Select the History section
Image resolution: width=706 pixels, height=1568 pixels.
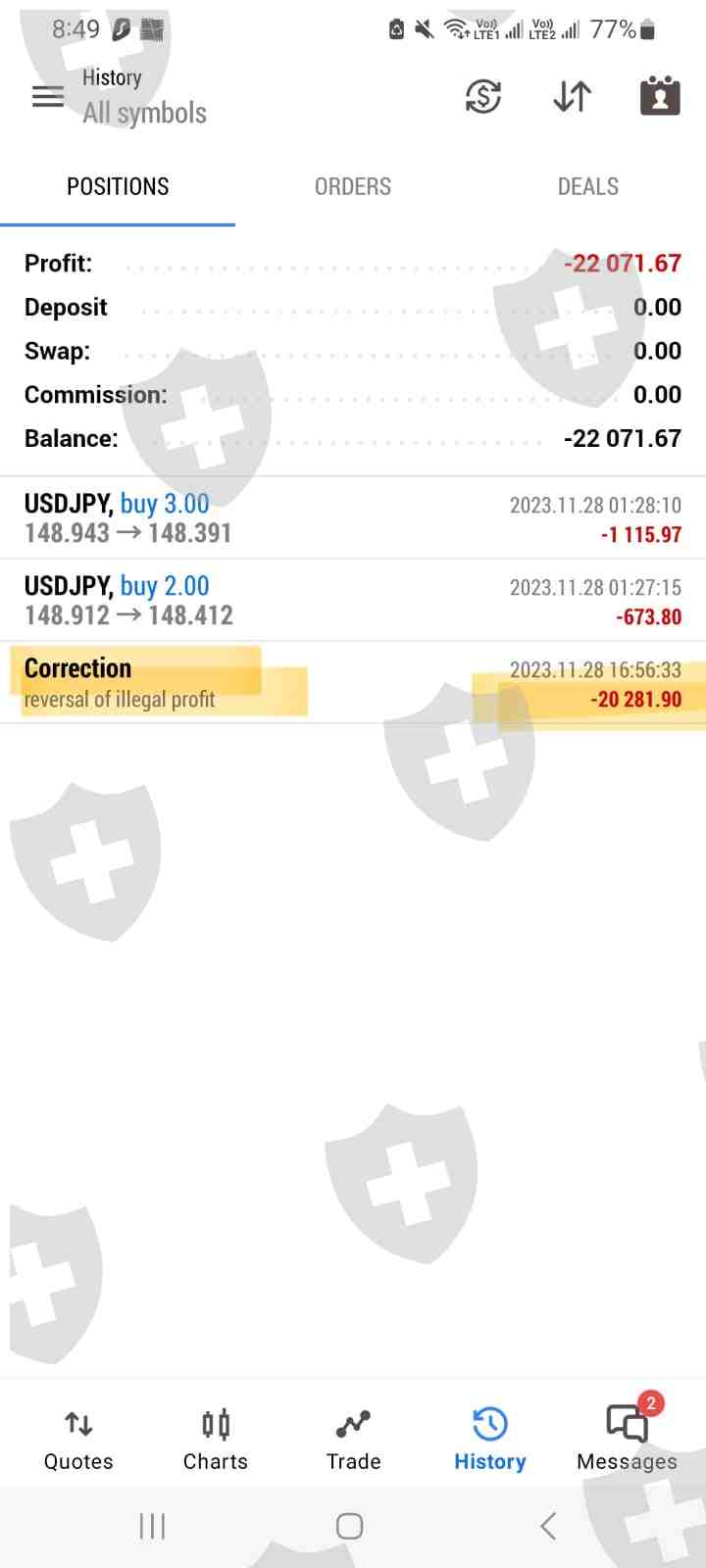pos(489,1439)
